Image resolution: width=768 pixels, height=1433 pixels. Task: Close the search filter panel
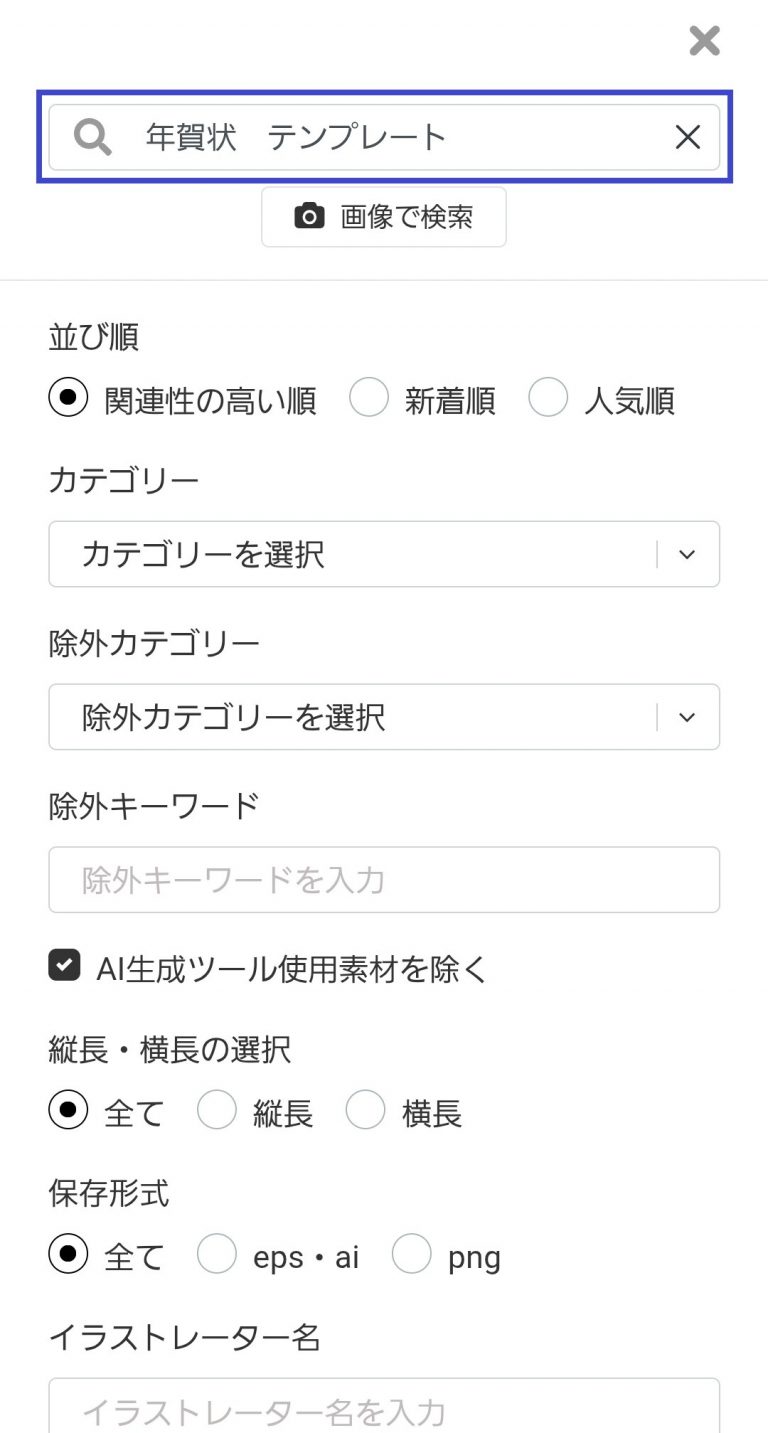(705, 41)
